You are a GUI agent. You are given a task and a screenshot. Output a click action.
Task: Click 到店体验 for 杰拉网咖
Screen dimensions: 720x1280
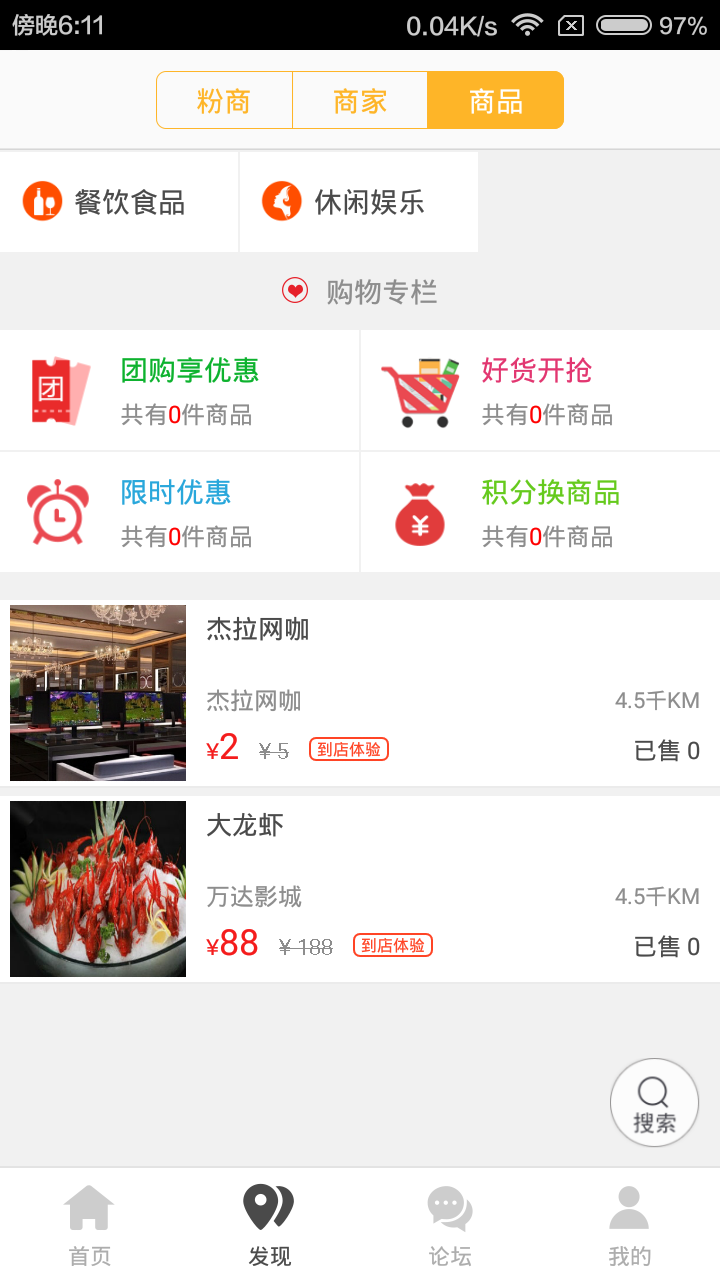348,747
